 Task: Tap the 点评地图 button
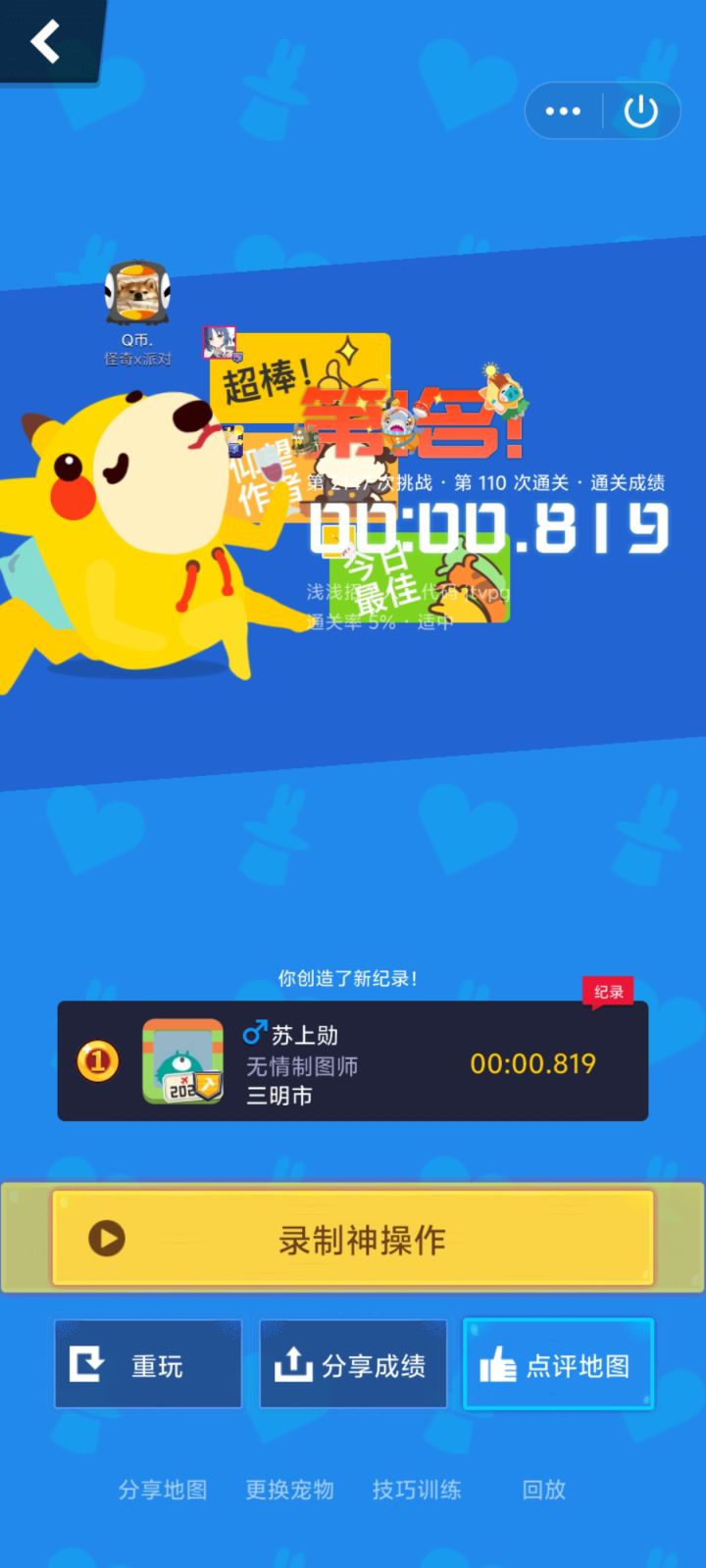(558, 1362)
